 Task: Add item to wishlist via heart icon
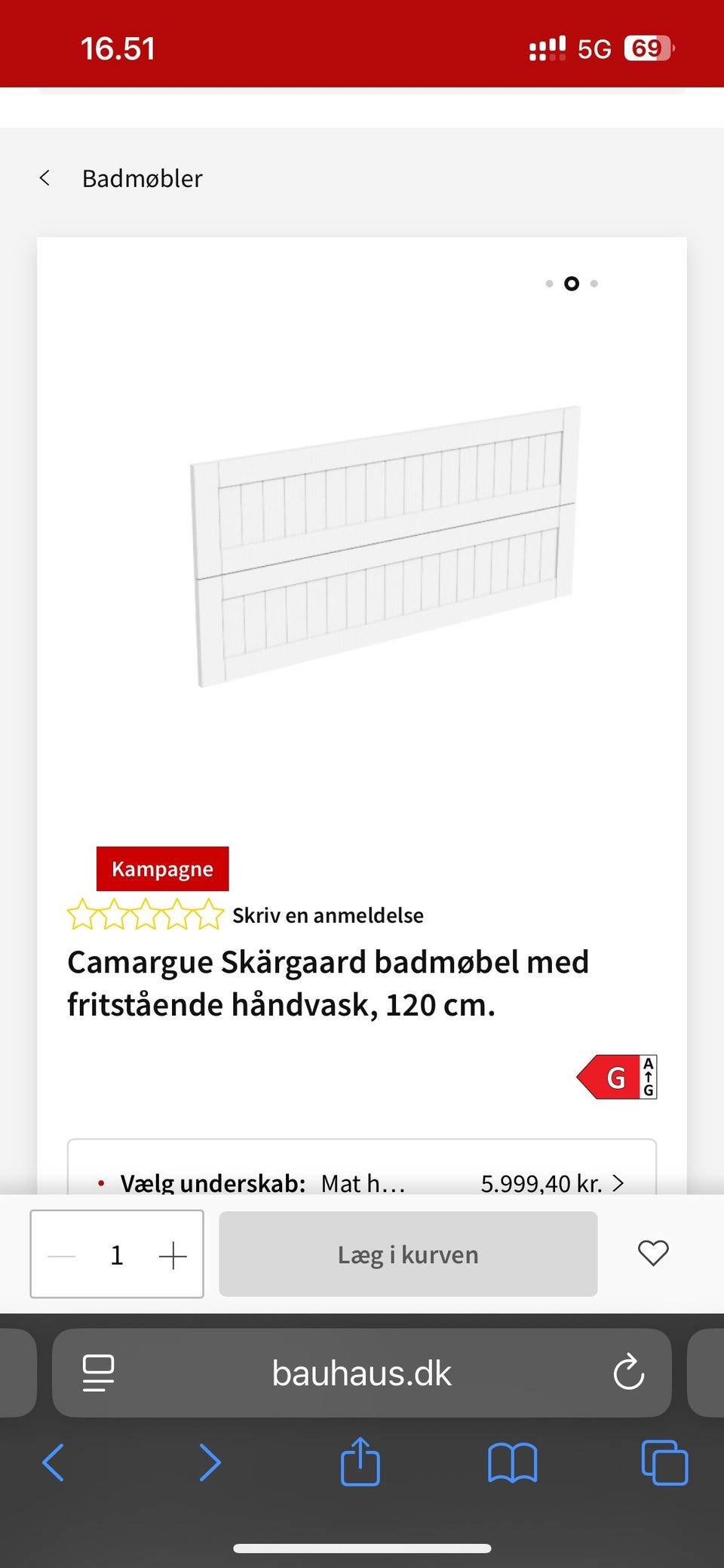pyautogui.click(x=653, y=1253)
